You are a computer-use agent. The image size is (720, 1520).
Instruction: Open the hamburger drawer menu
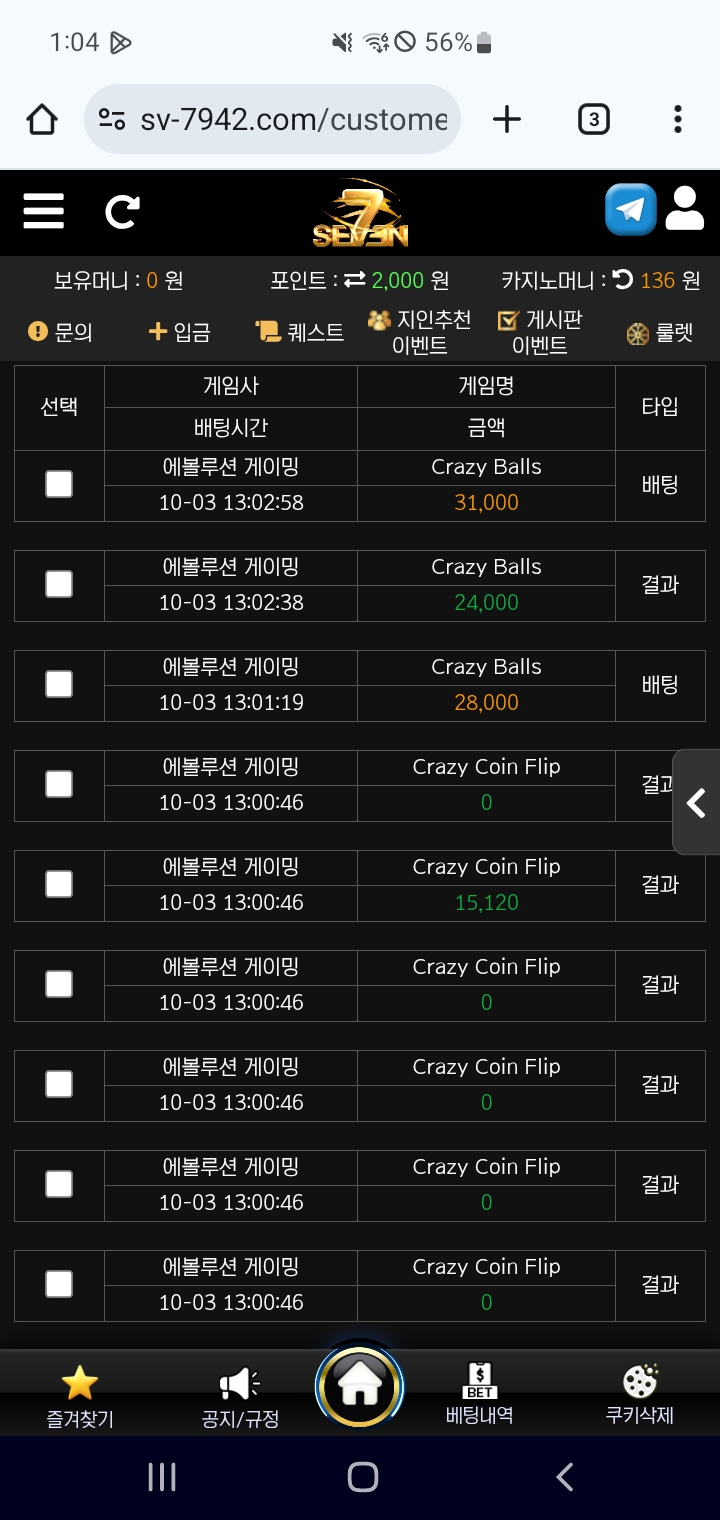click(43, 212)
